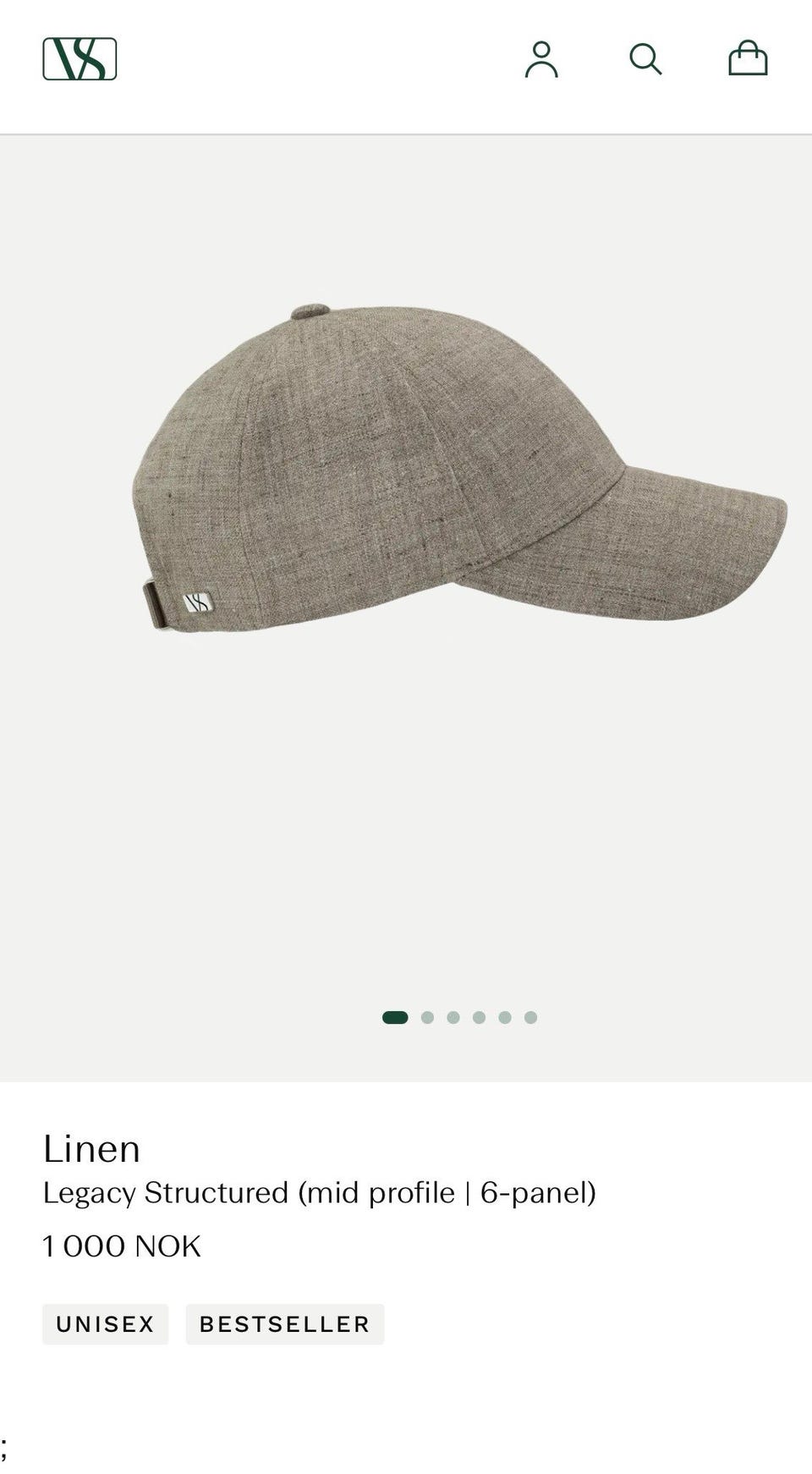812x1474 pixels.
Task: Open the shopping bag
Action: pos(748,59)
